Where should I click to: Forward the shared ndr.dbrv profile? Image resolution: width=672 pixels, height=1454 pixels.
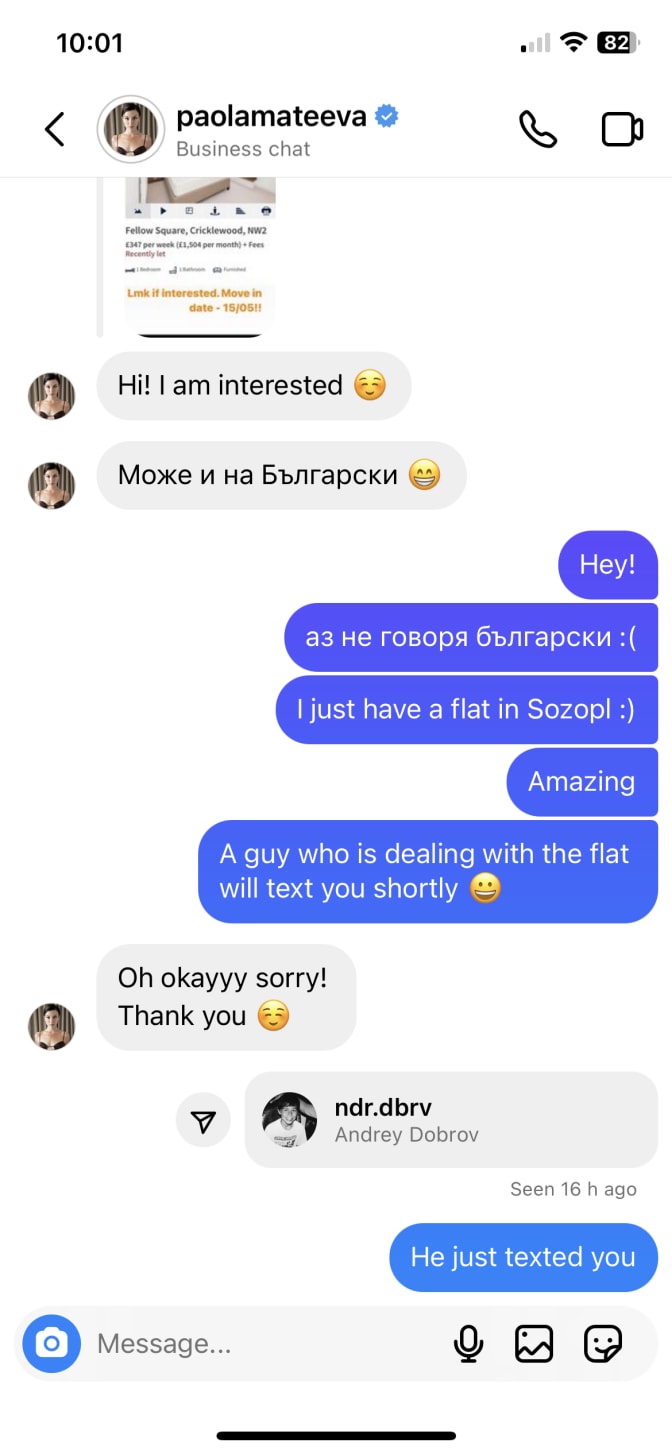coord(203,1121)
